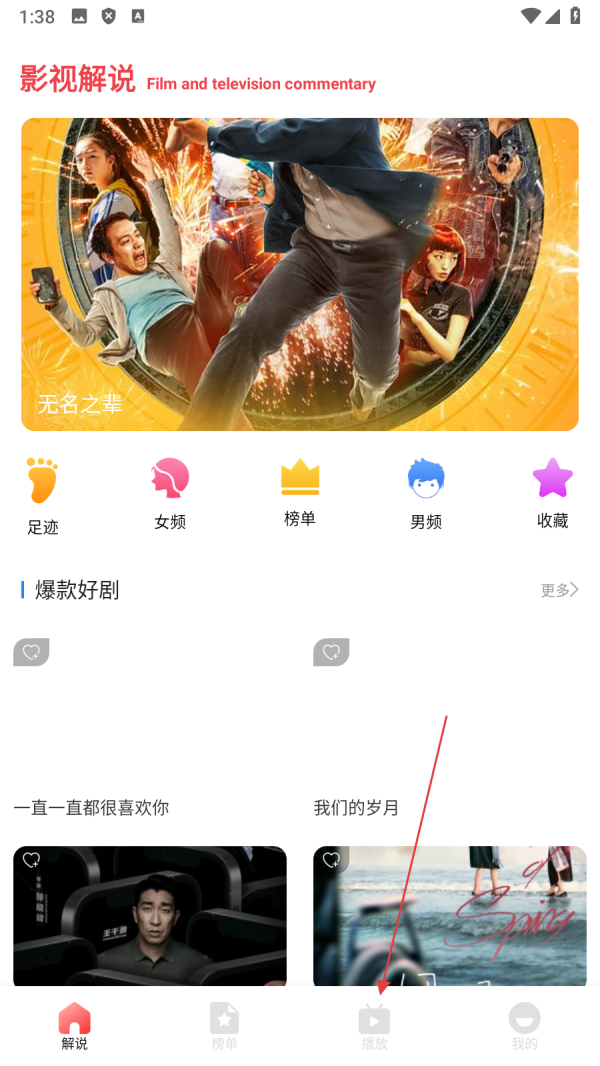Screen dimensions: 600x1066
Task: Select the 女频 category
Action: pos(170,494)
